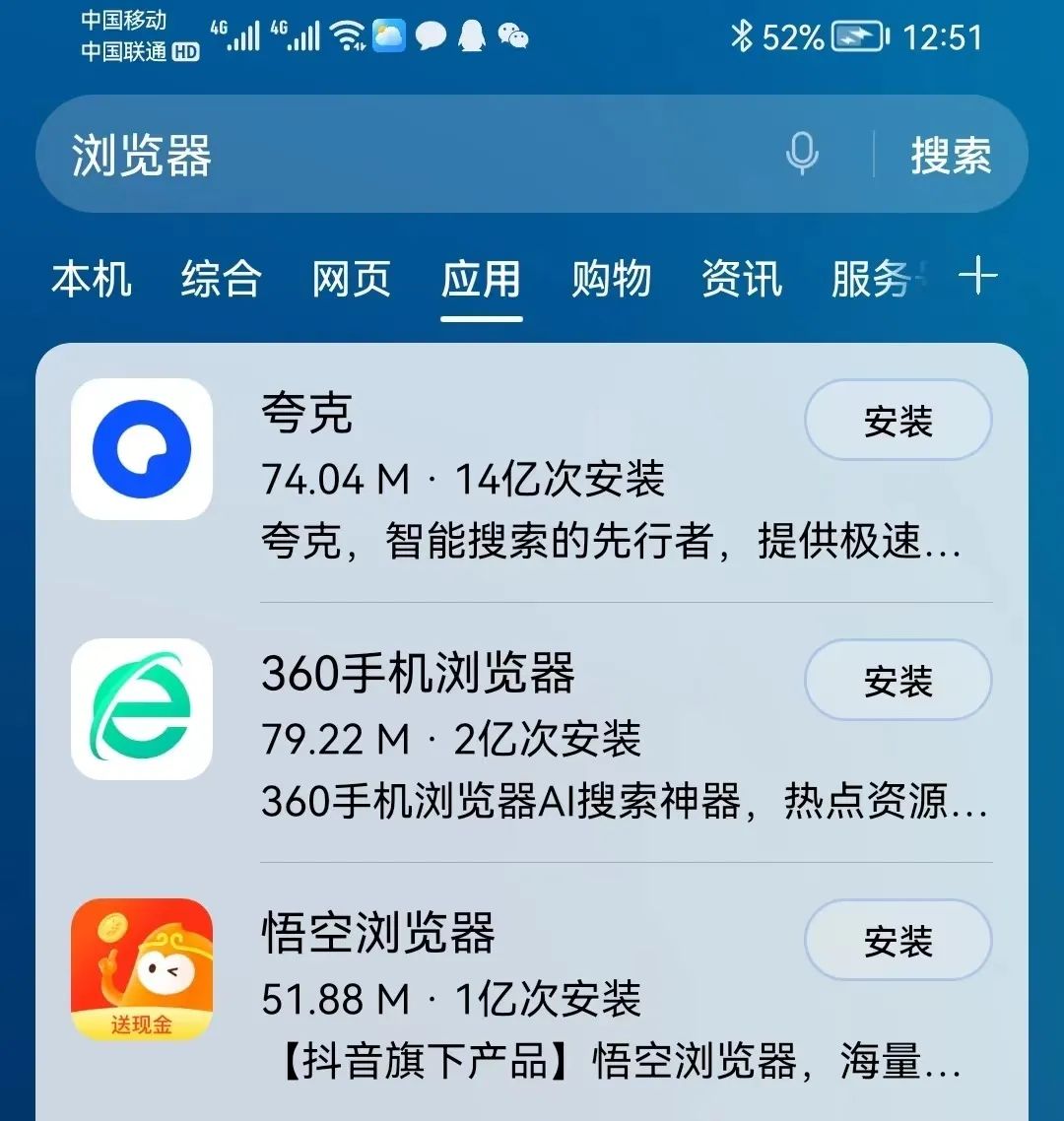The height and width of the screenshot is (1121, 1064).
Task: Switch to the 本机 tab
Action: click(92, 281)
